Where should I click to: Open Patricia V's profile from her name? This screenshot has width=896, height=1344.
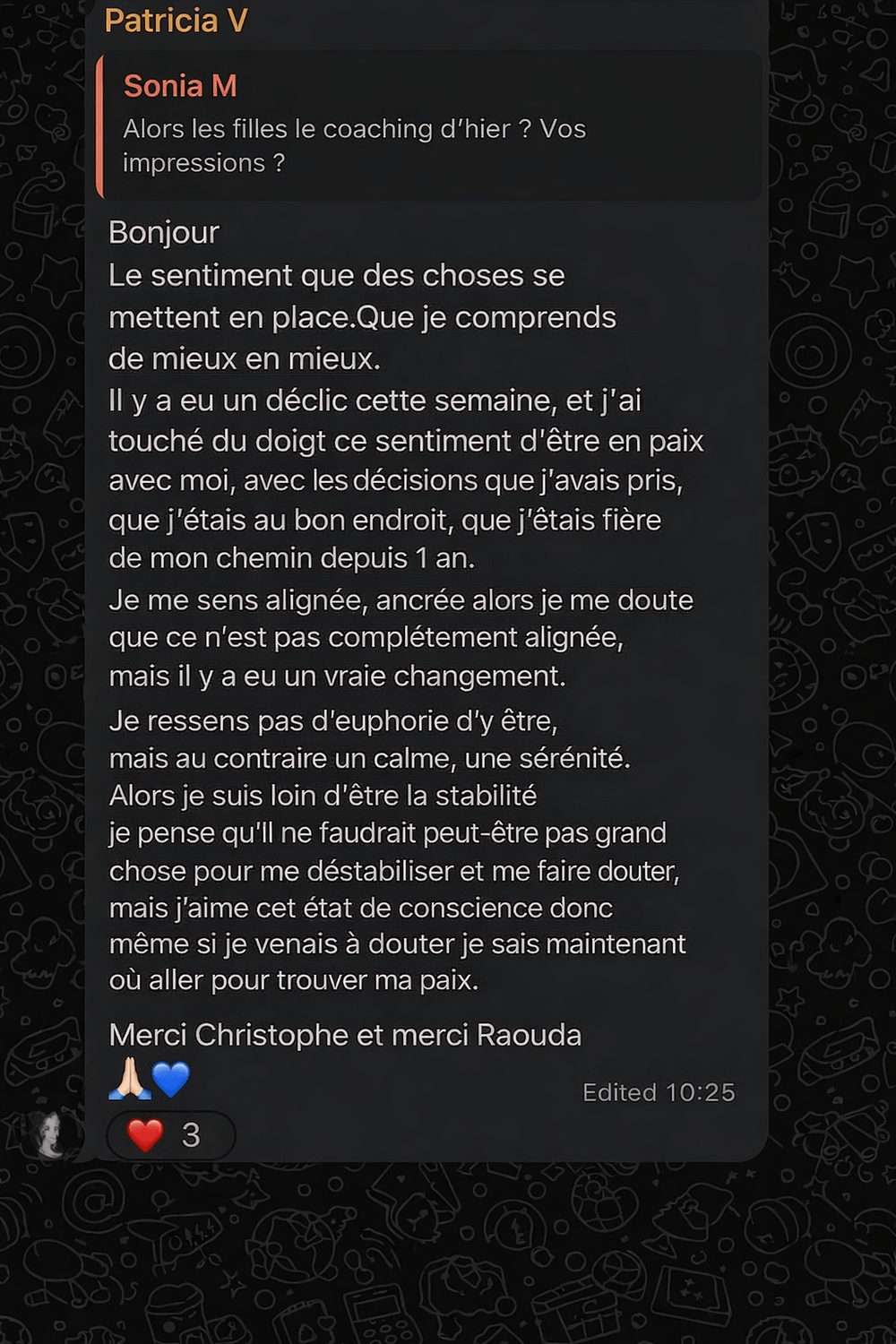click(176, 21)
